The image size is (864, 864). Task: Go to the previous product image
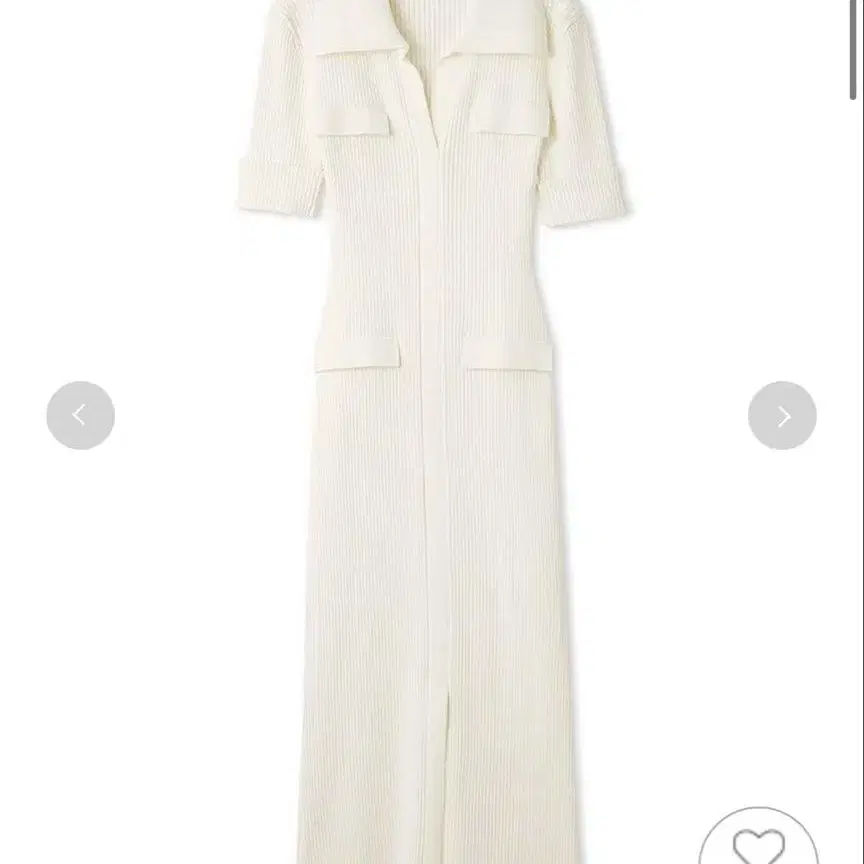80,415
